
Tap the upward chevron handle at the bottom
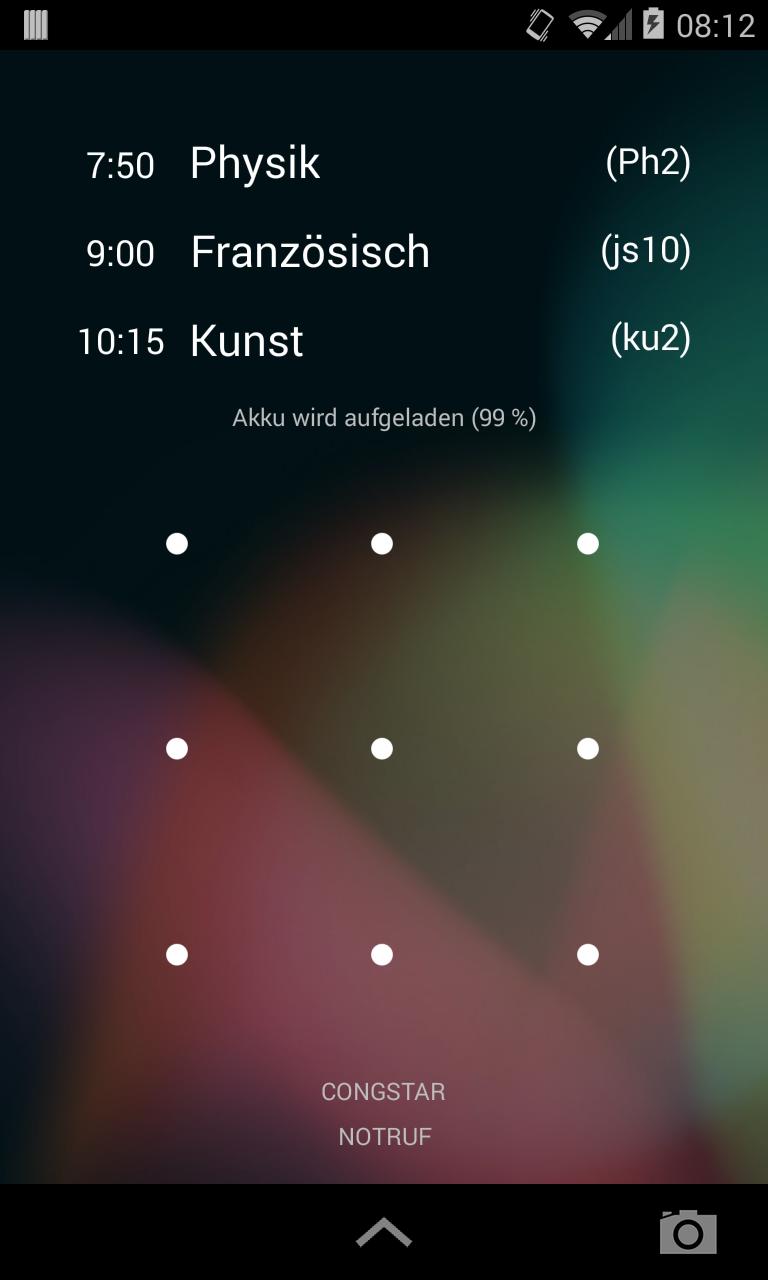pos(384,1233)
